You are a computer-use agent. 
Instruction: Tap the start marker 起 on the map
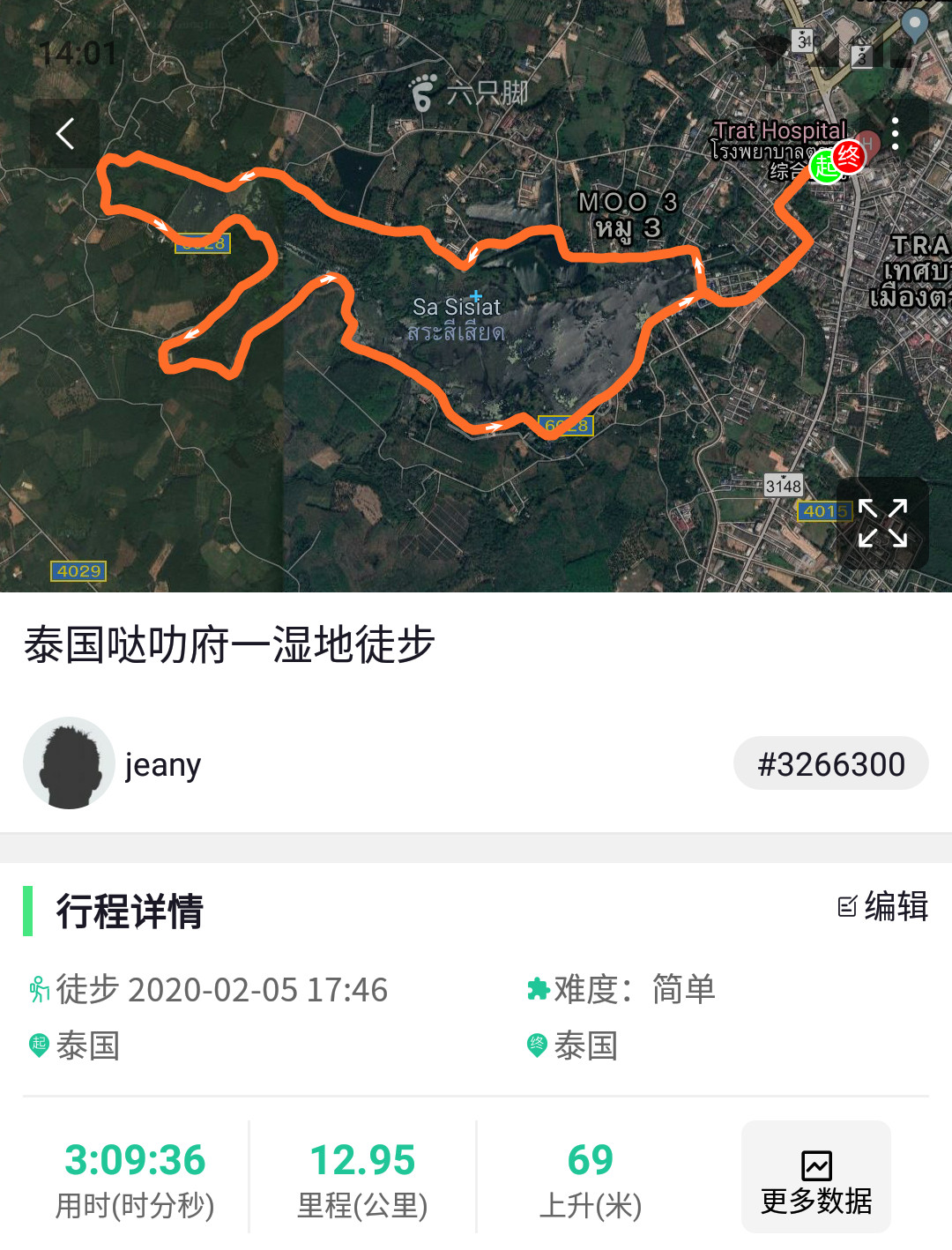[x=824, y=167]
